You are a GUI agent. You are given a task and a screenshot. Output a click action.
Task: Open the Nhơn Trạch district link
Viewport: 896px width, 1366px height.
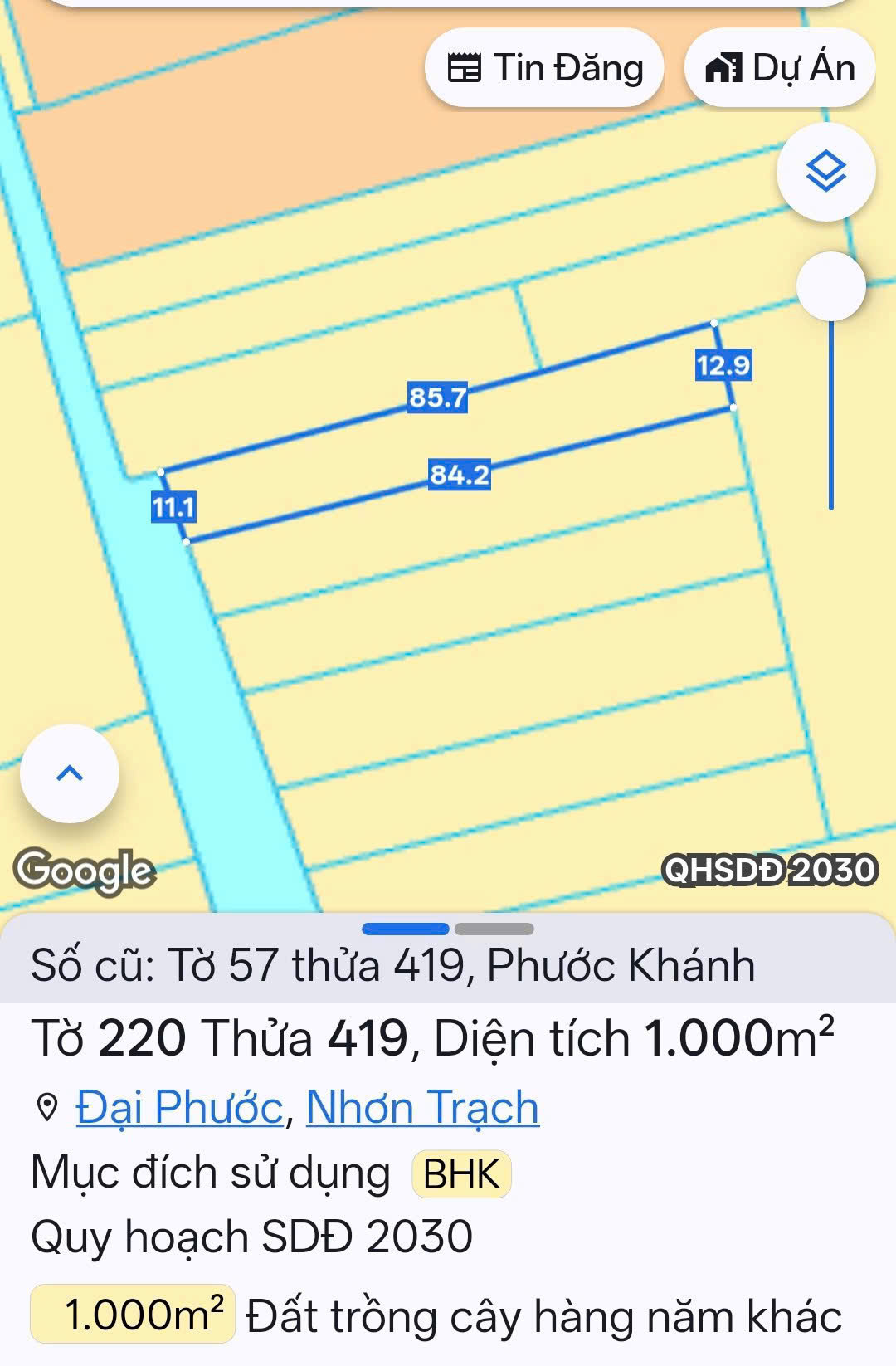coord(422,1107)
